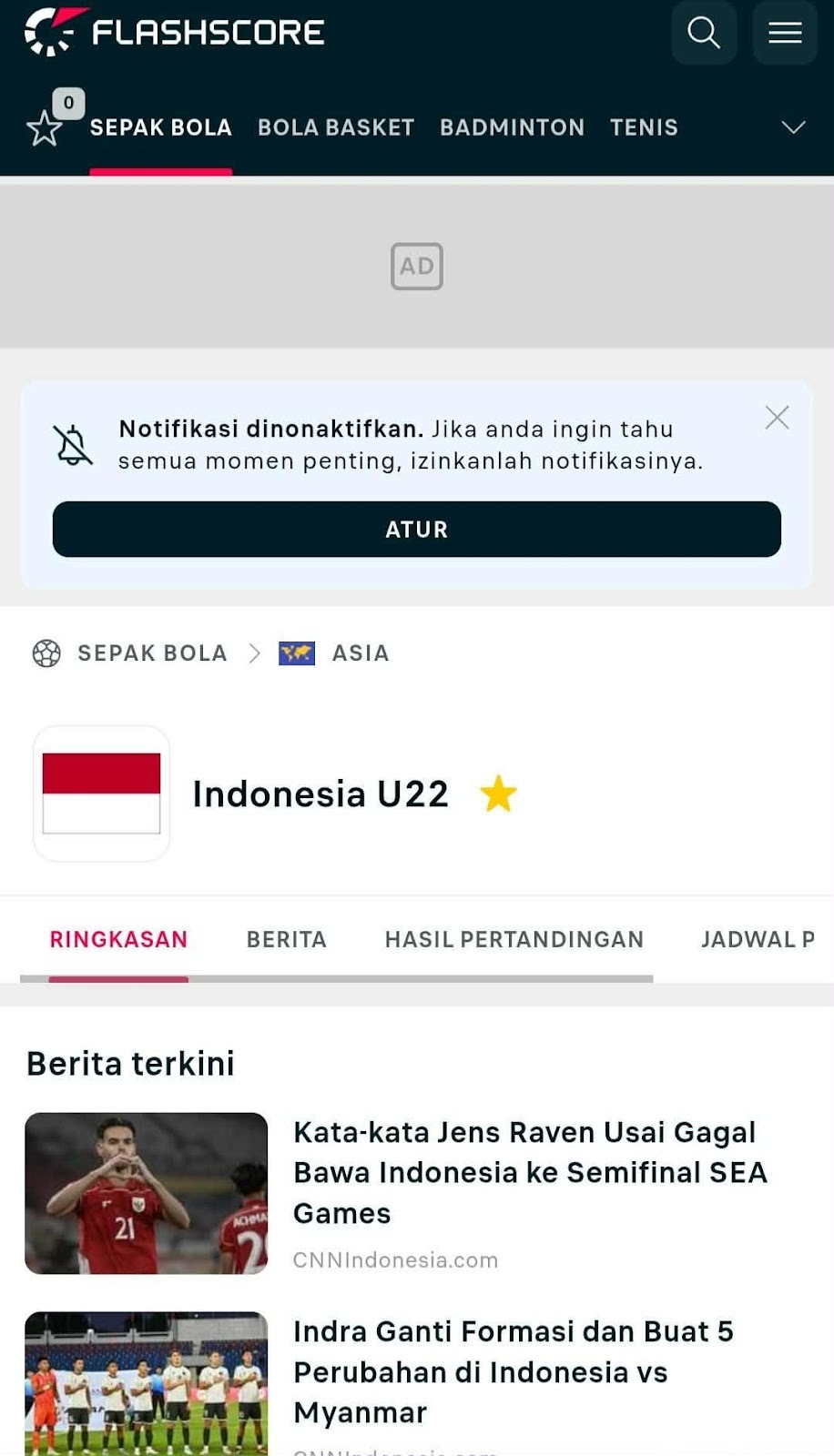Select the Tenis sport tab
Viewport: 834px width, 1456px height.
[x=644, y=127]
